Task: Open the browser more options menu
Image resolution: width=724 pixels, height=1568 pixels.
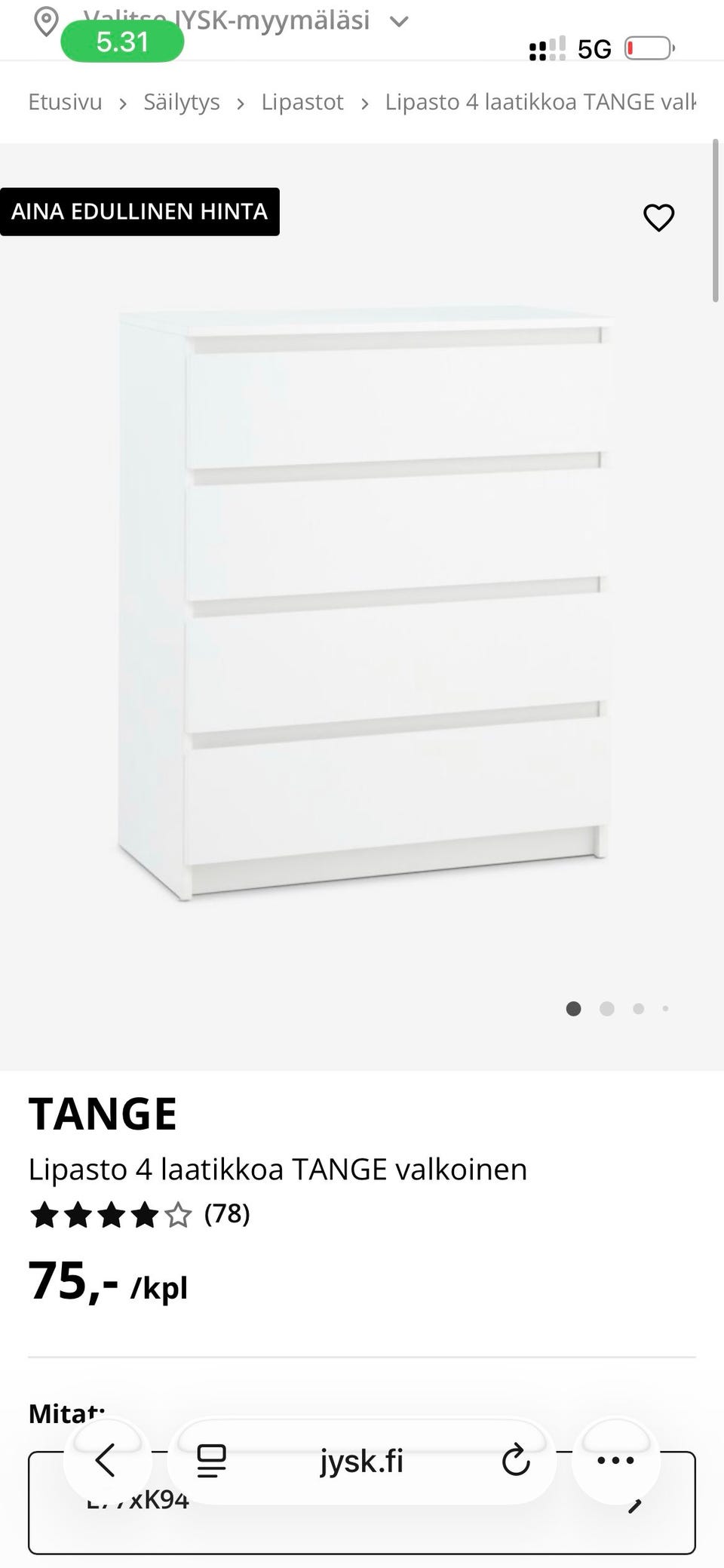Action: click(x=615, y=1460)
